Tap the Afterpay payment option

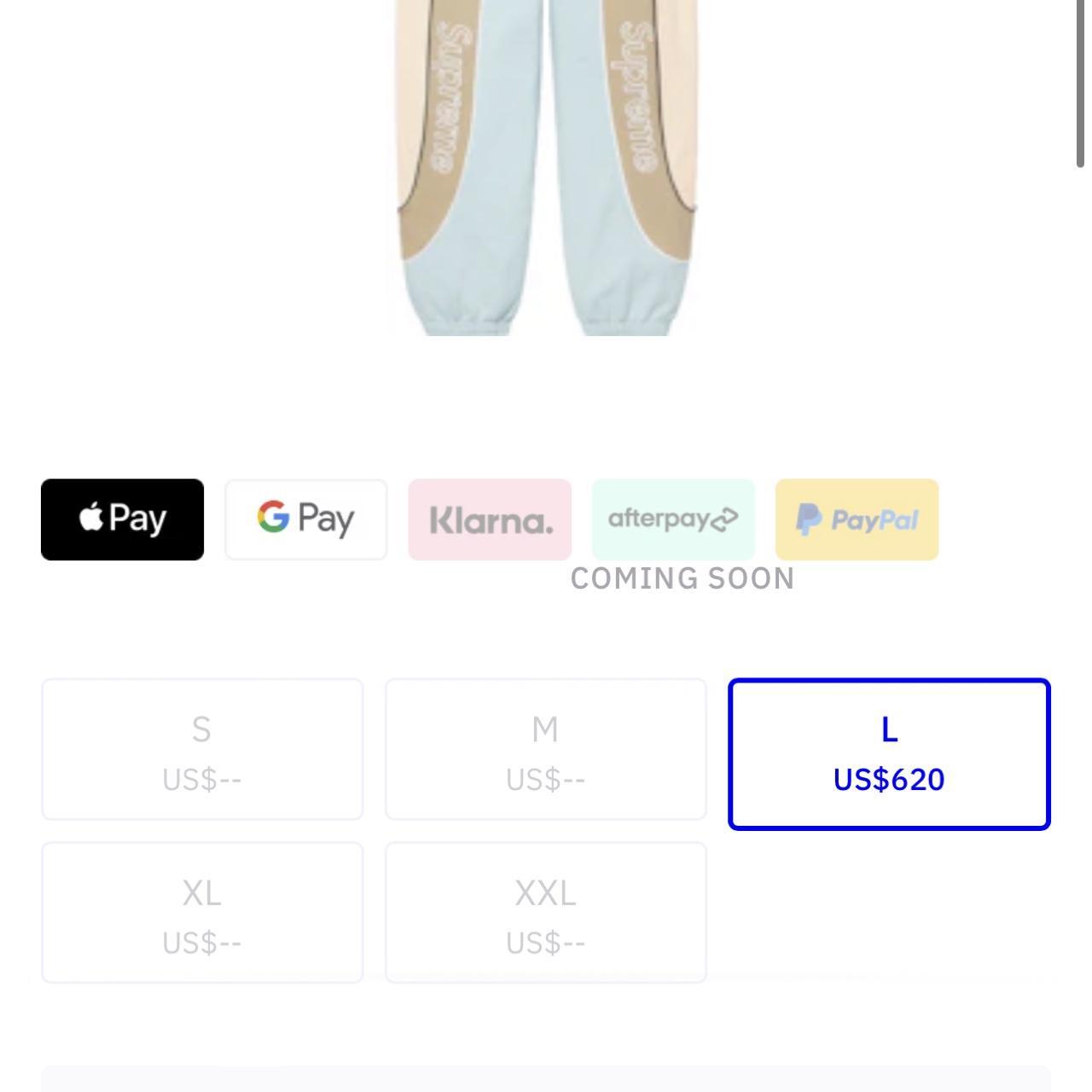673,519
